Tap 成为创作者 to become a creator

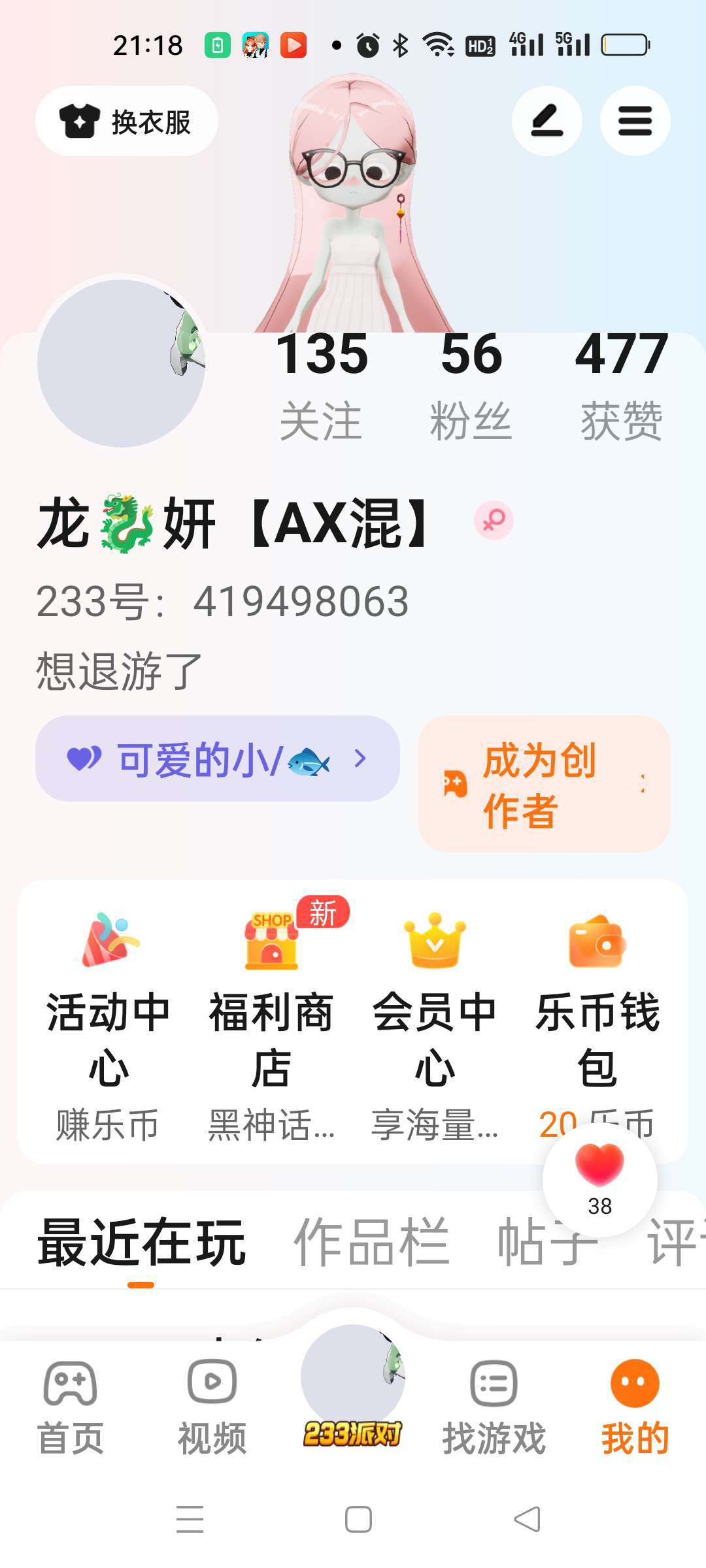(543, 784)
